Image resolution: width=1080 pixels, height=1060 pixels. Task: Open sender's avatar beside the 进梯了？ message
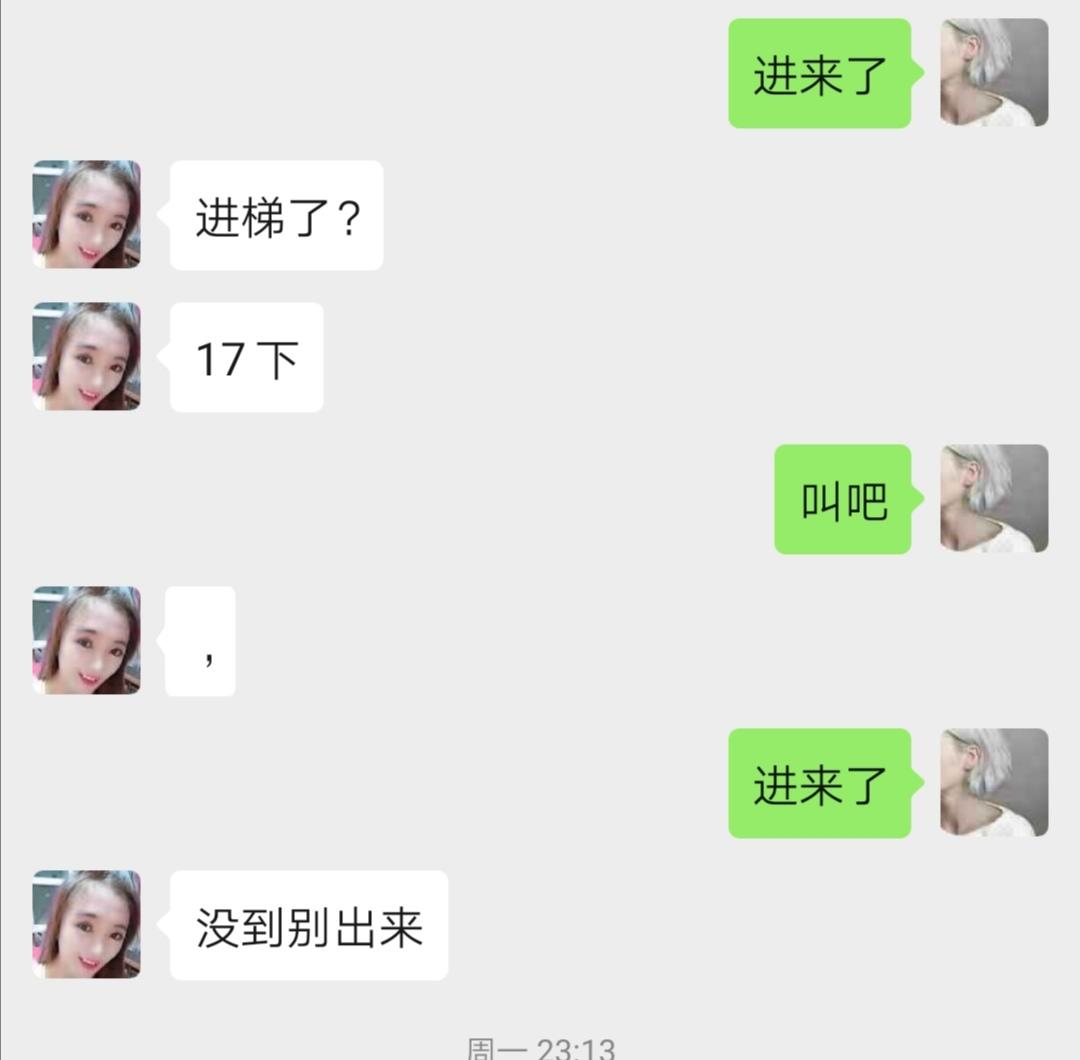point(86,215)
